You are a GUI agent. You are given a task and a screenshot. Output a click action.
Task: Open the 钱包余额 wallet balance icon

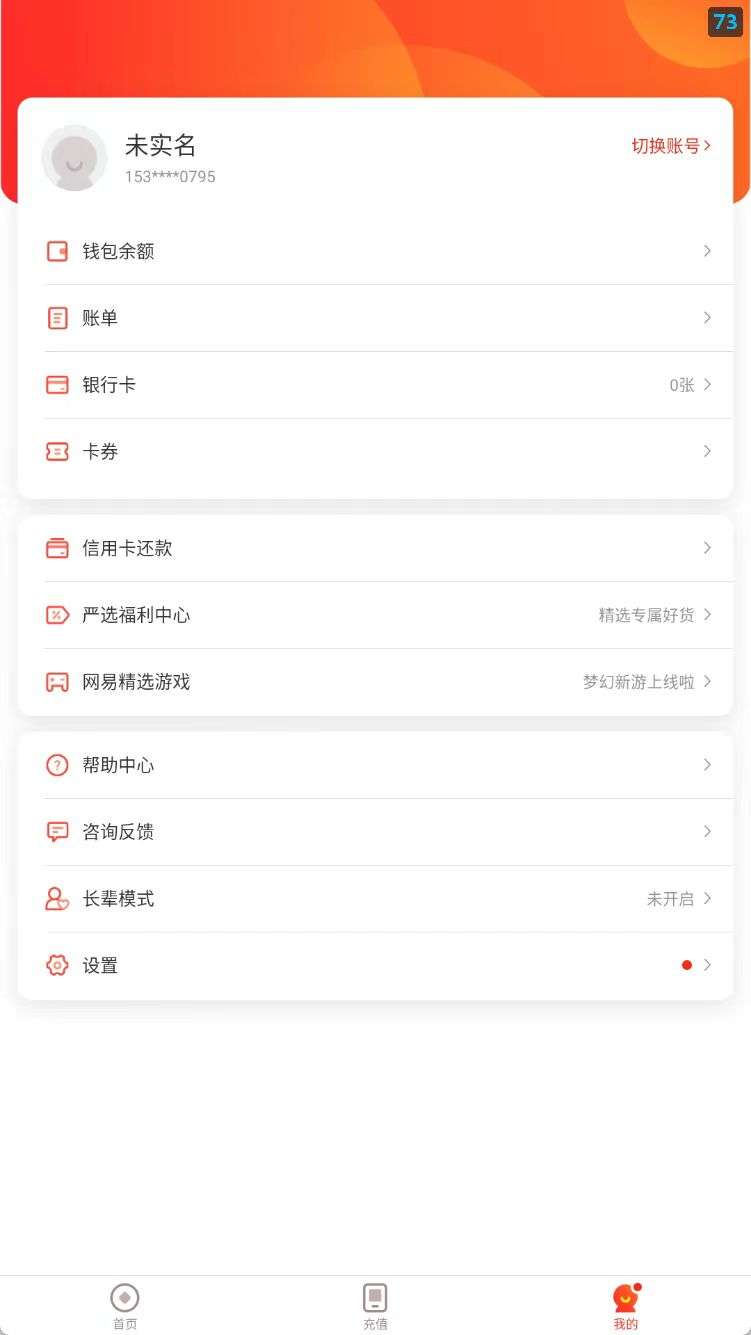pos(57,251)
